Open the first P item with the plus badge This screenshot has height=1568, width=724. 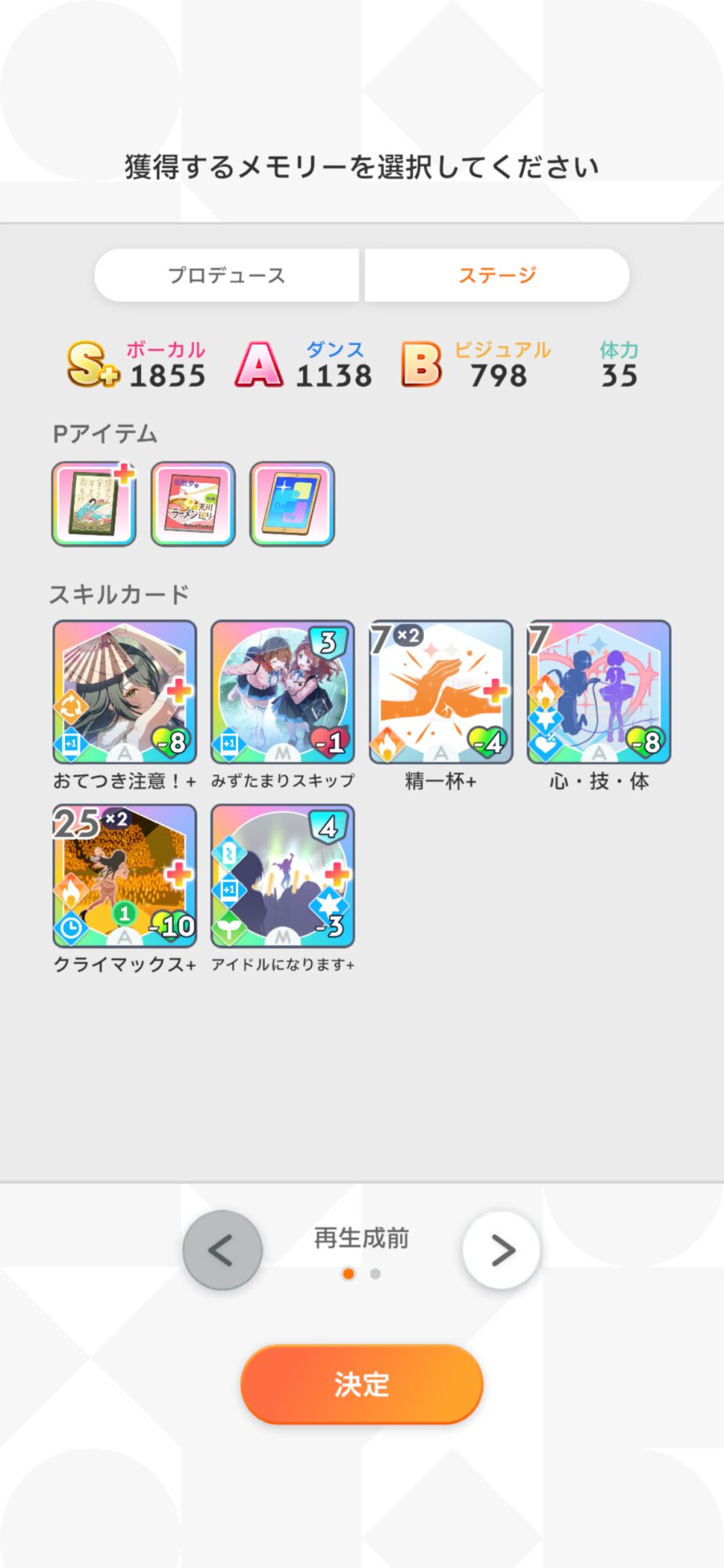[94, 503]
